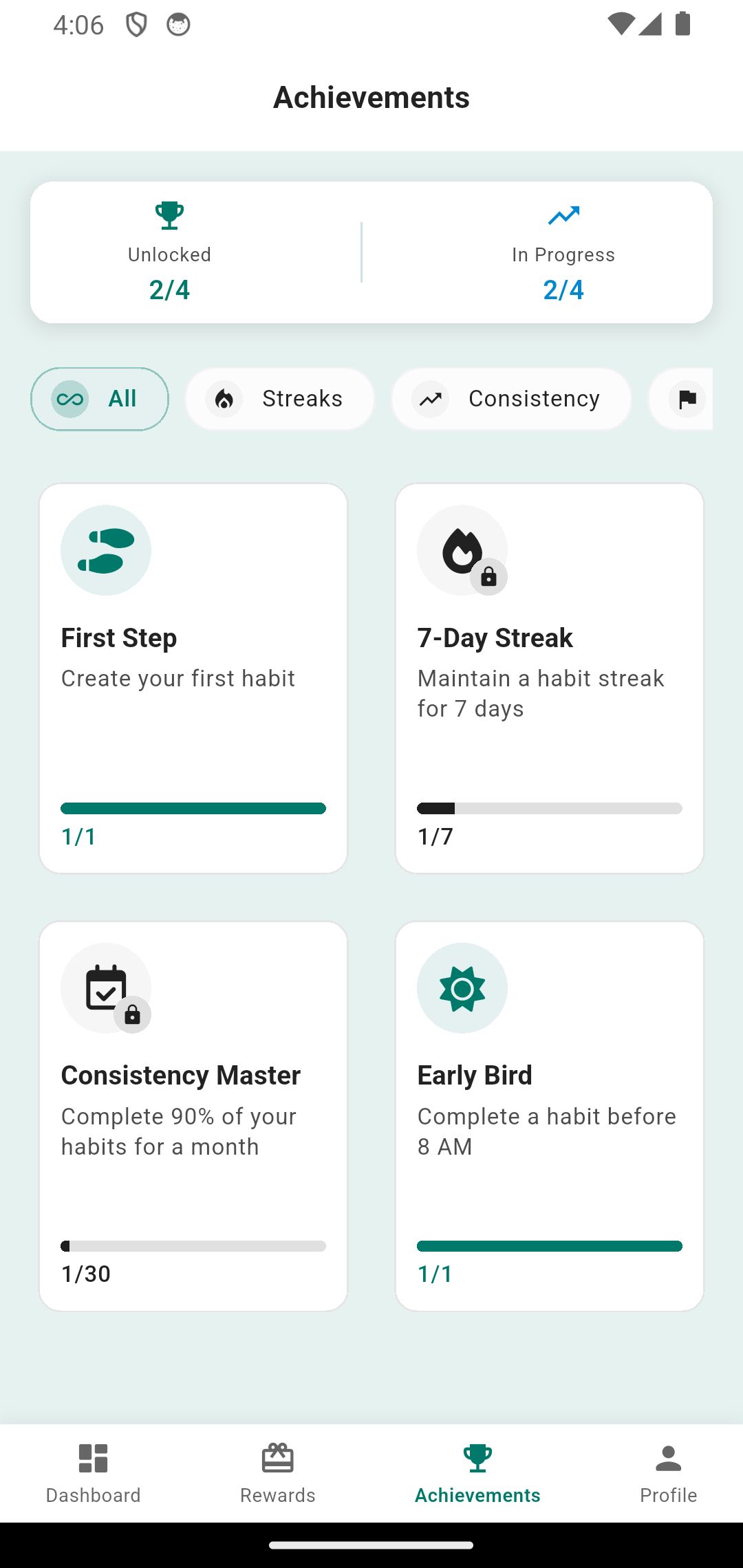Select the All filter chip
The height and width of the screenshot is (1568, 743).
[99, 399]
